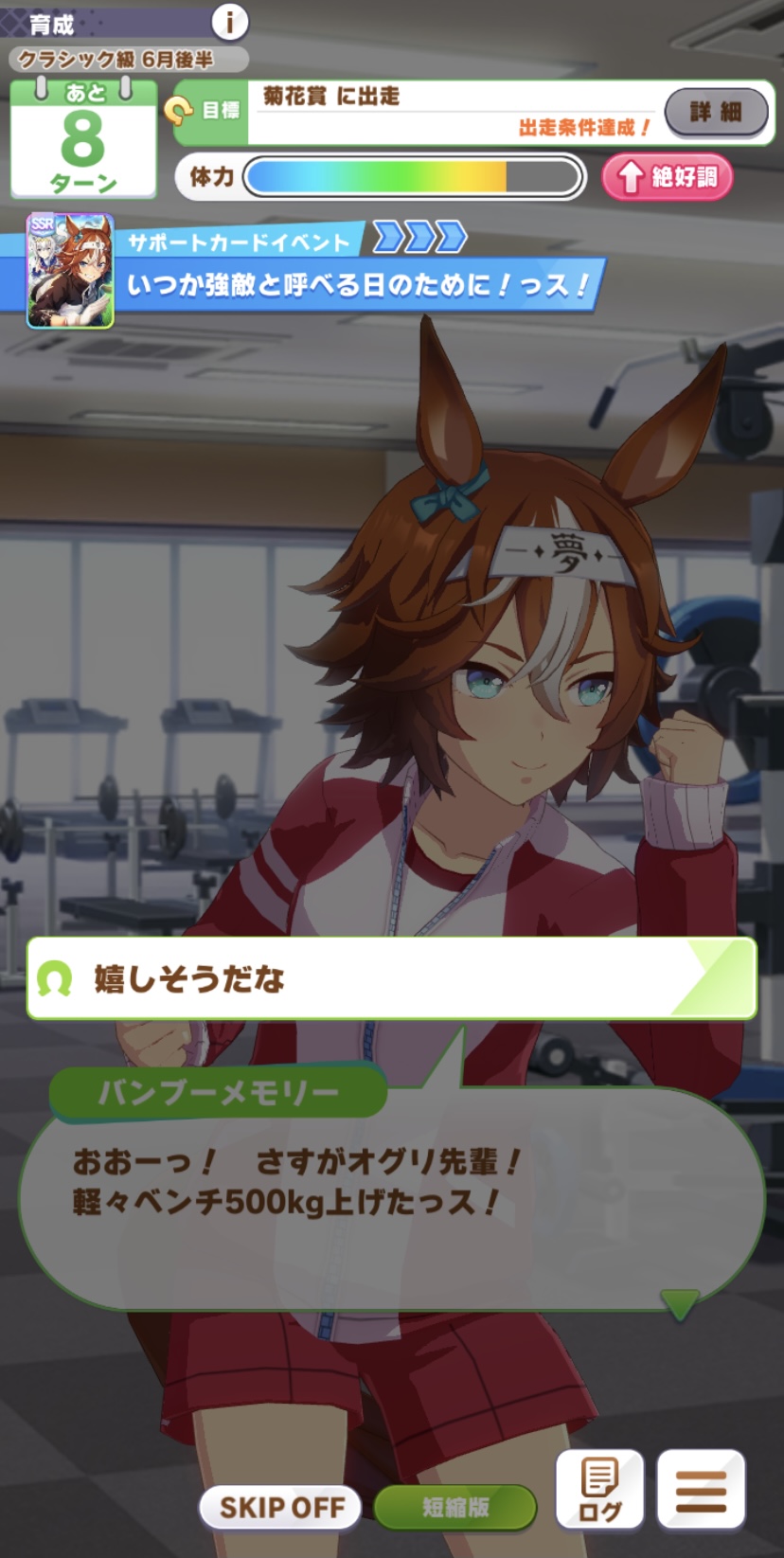Open the ログ conversation log
This screenshot has height=1558, width=784.
point(600,1490)
